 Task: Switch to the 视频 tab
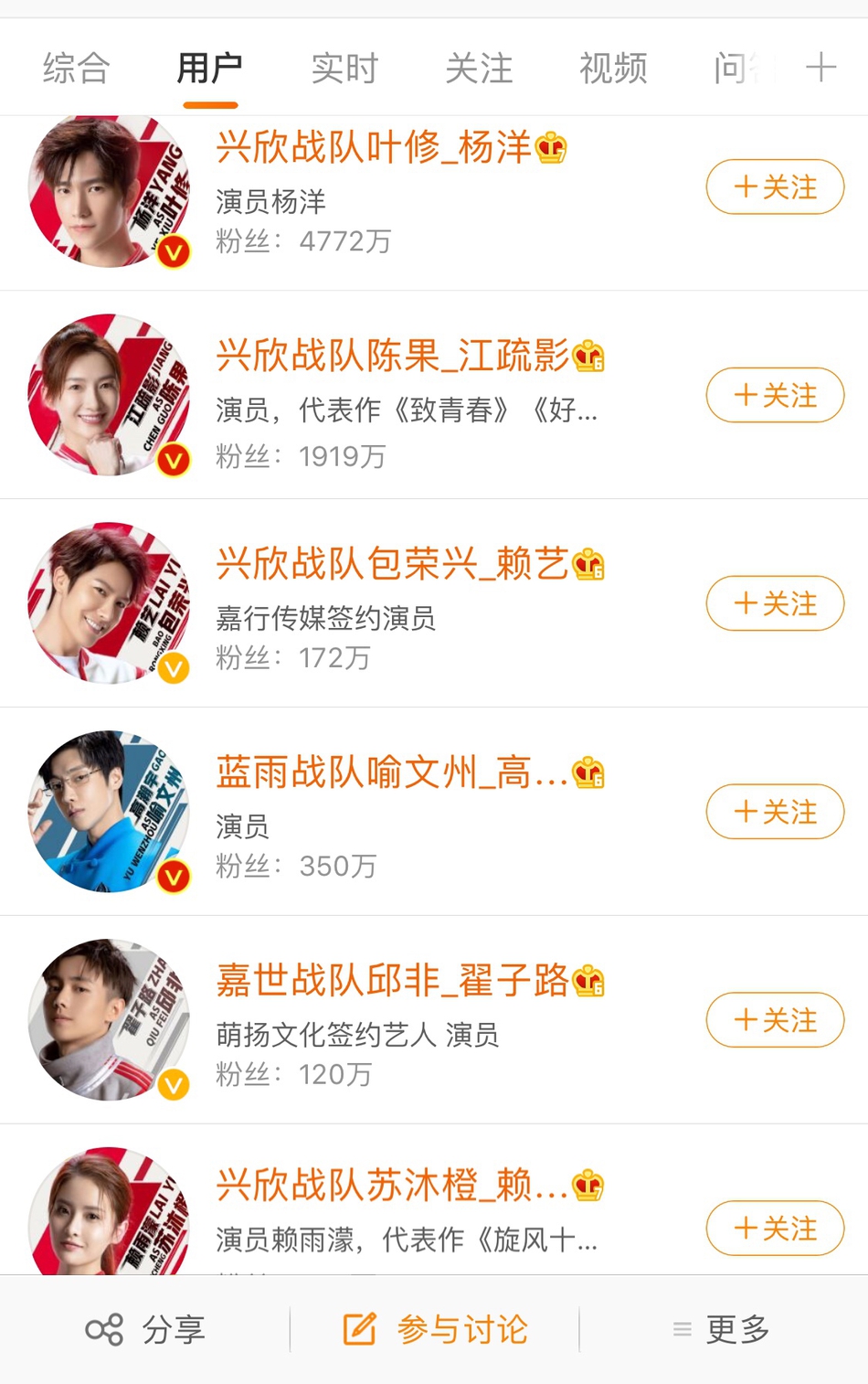[613, 69]
